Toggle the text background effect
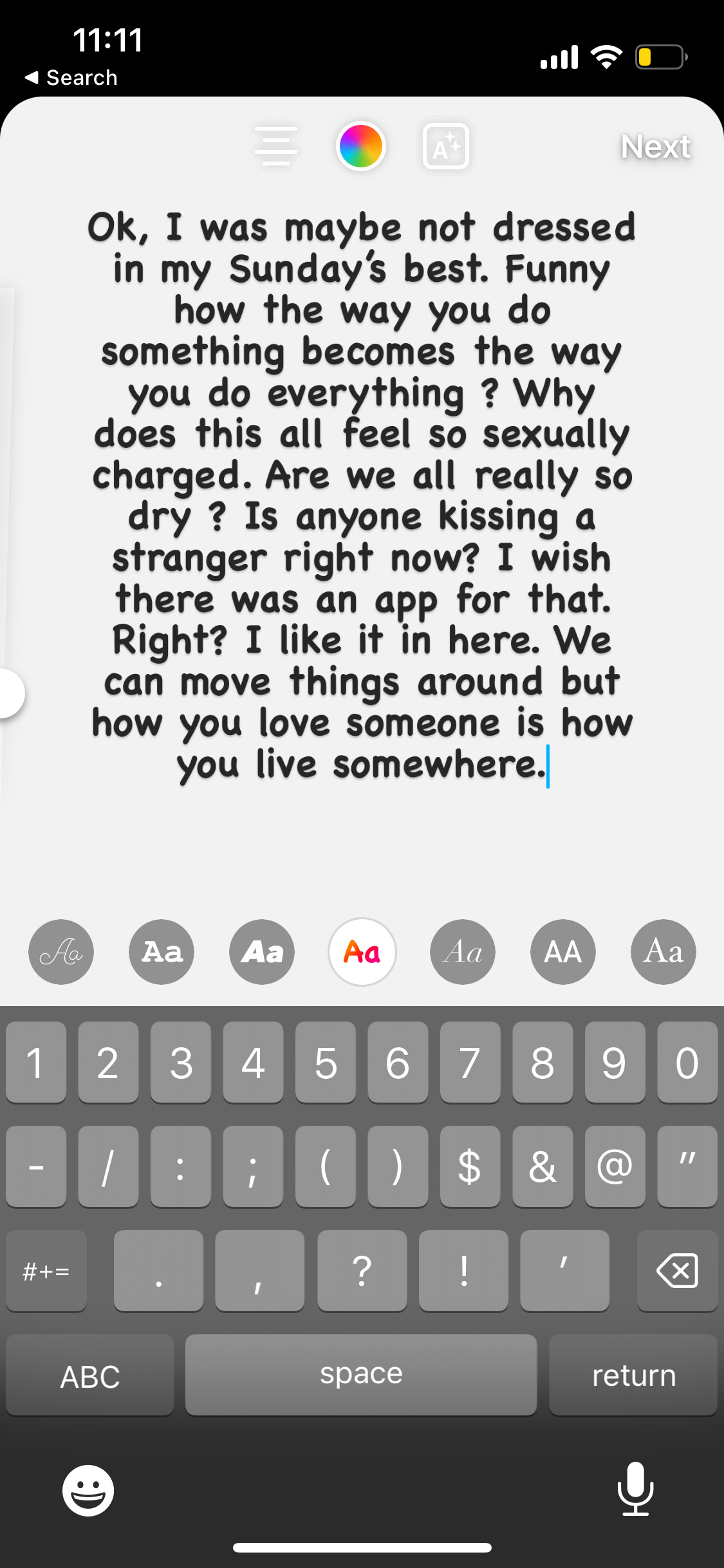Viewport: 724px width, 1568px height. click(x=445, y=146)
